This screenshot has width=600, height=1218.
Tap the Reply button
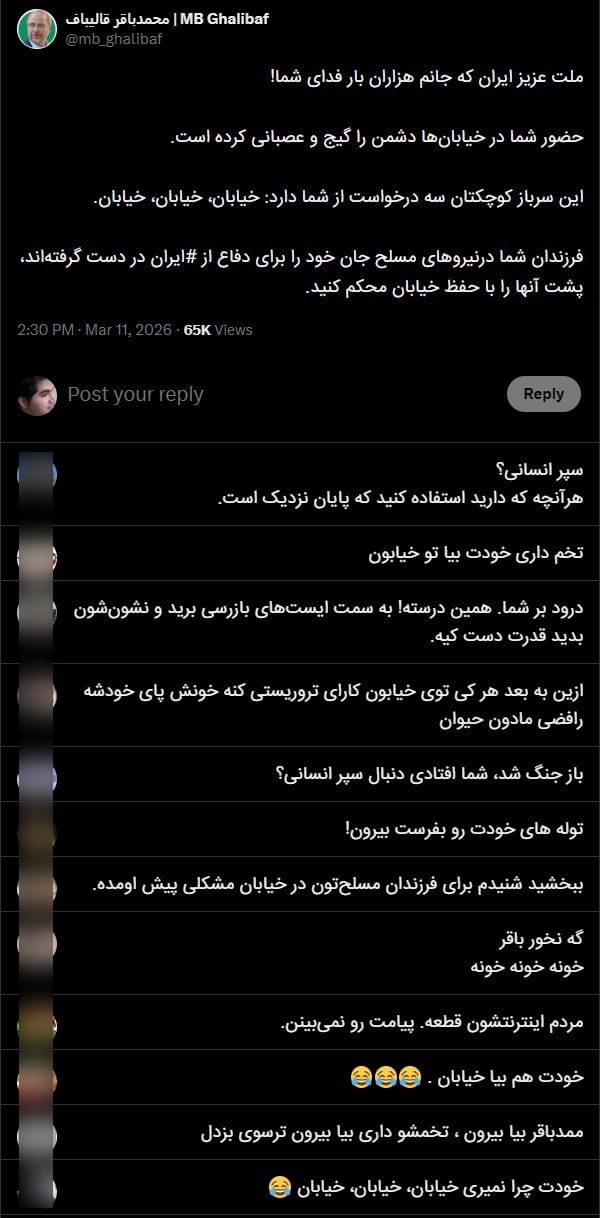[543, 394]
